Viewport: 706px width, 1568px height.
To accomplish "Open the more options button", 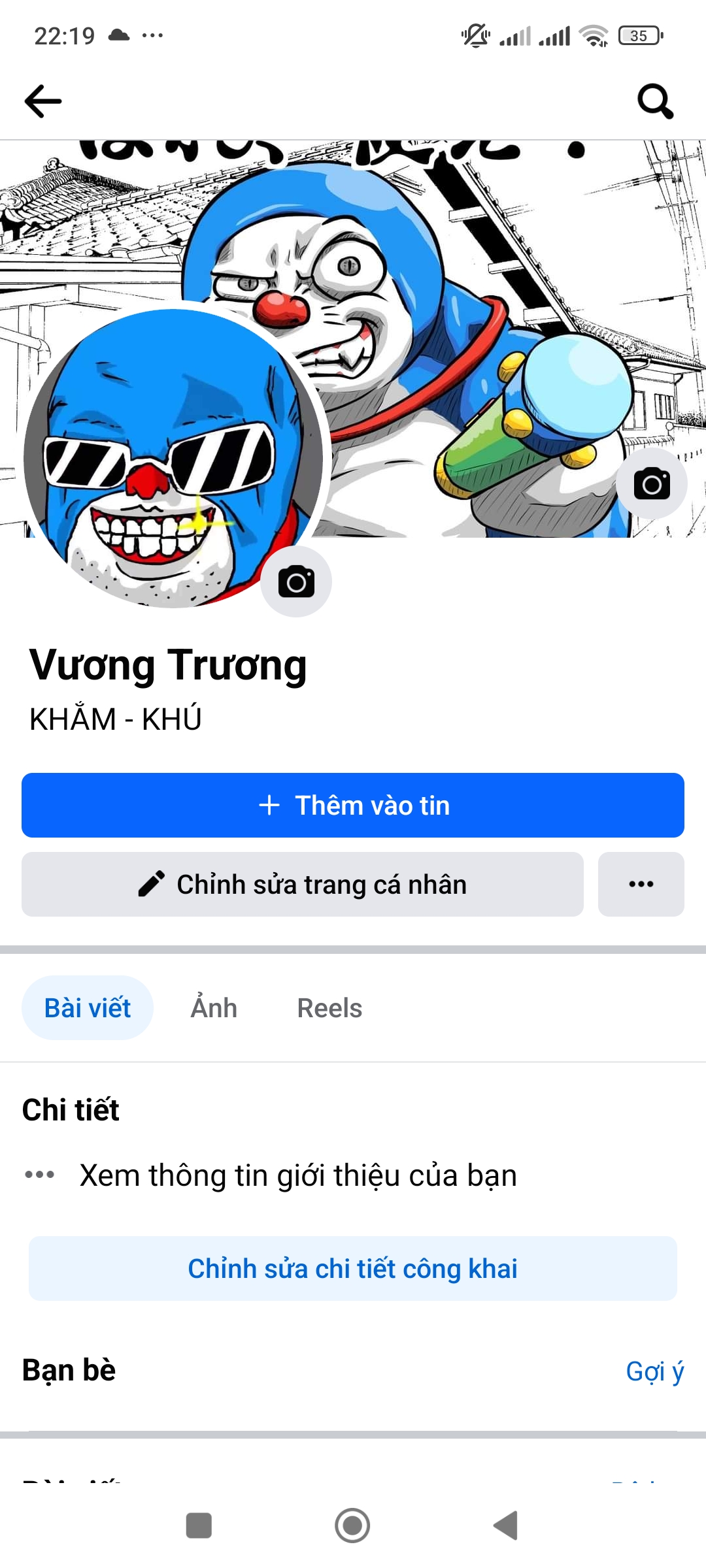I will 641,885.
